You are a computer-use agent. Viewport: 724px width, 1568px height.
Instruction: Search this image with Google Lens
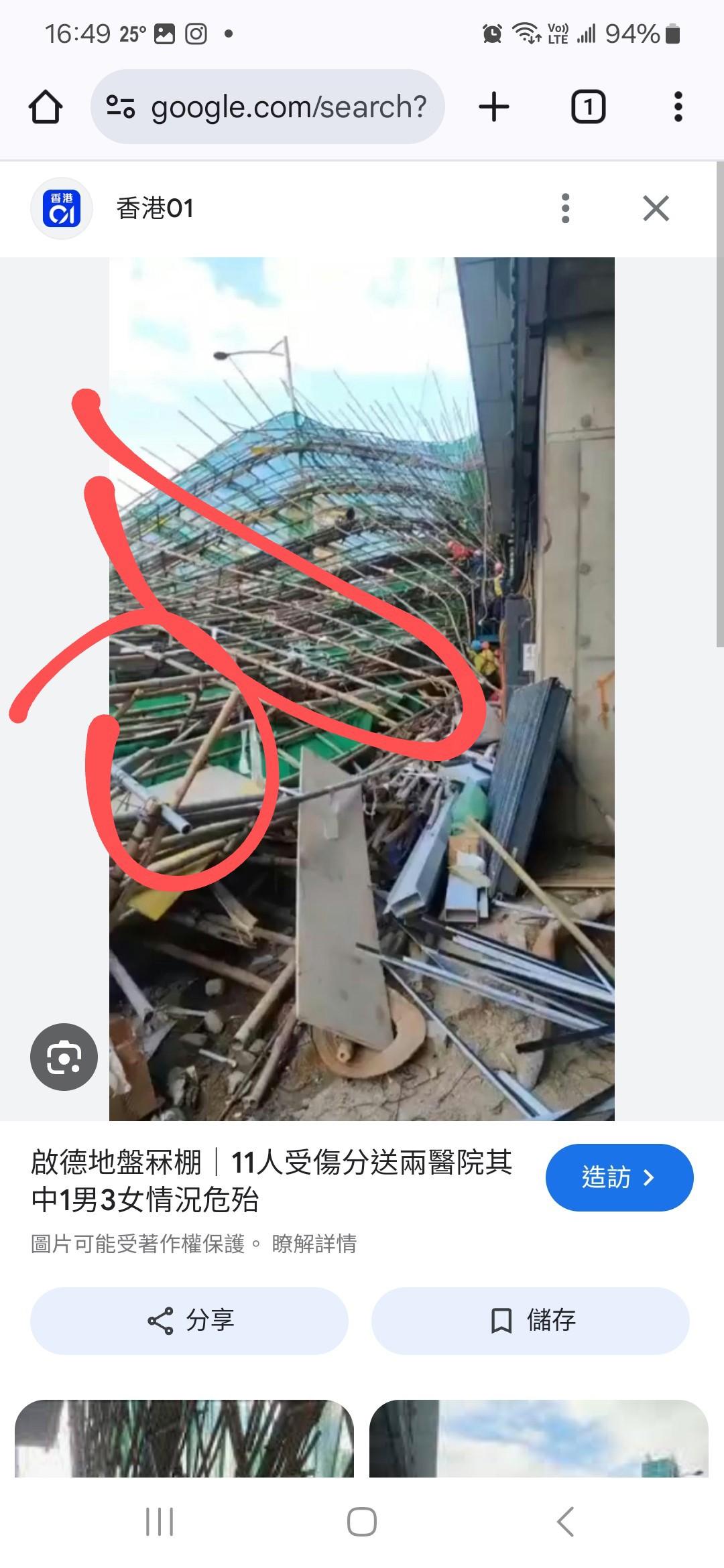[x=64, y=1057]
